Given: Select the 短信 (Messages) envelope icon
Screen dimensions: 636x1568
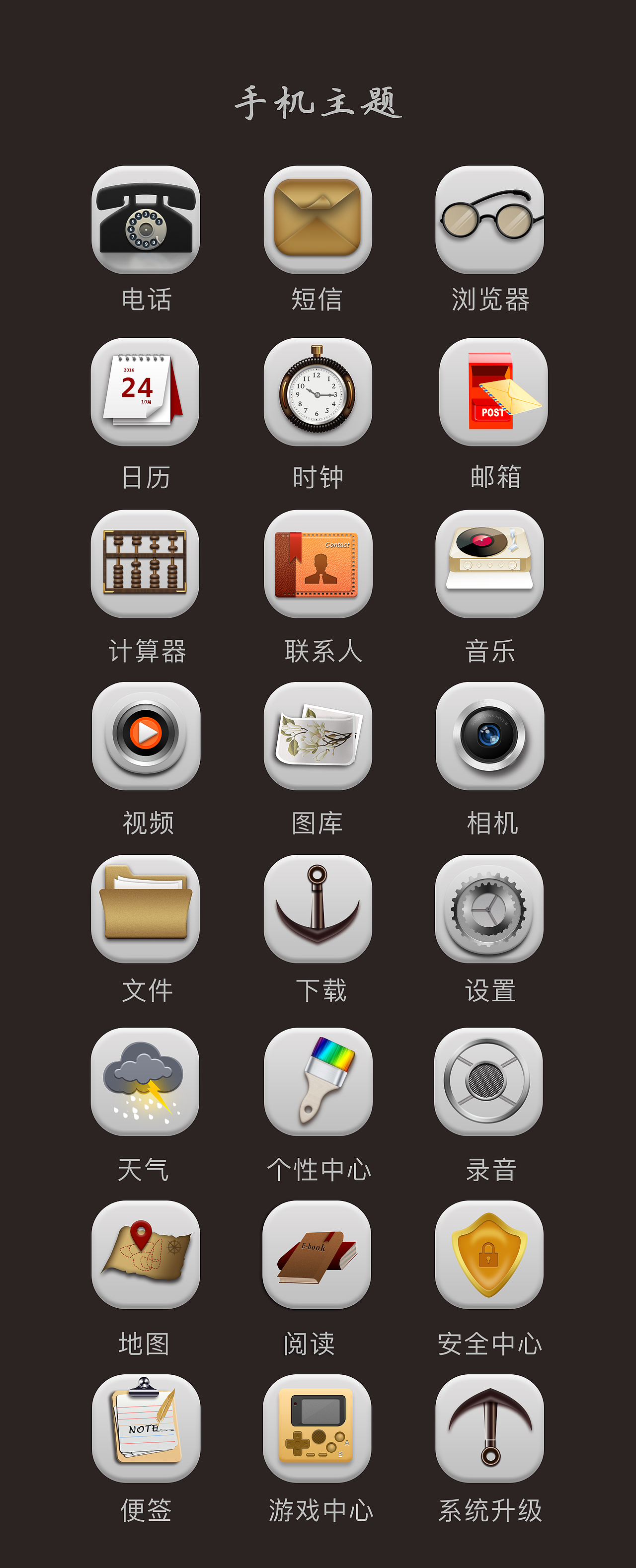Looking at the screenshot, I should coord(318,221).
